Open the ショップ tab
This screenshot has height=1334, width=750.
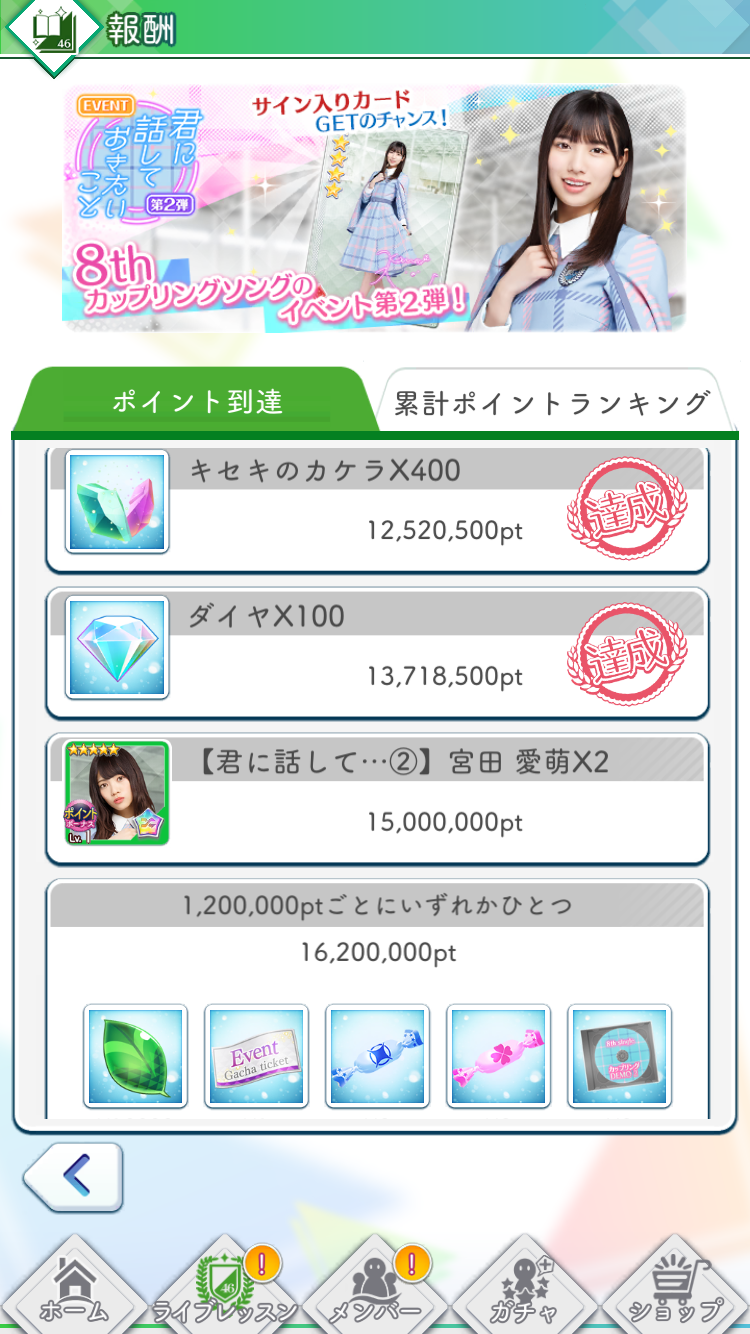[676, 1288]
